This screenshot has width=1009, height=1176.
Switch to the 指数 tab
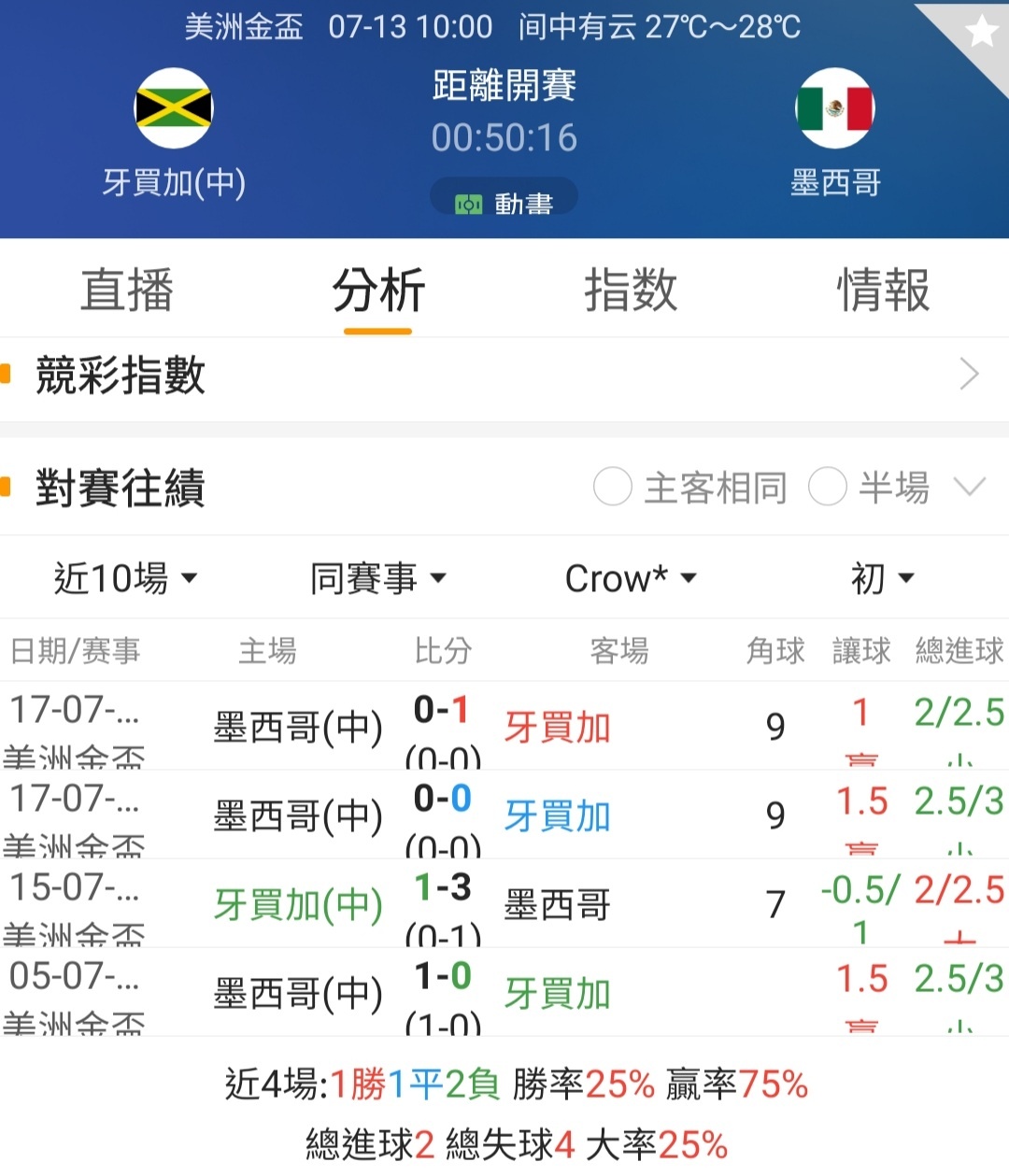[631, 290]
